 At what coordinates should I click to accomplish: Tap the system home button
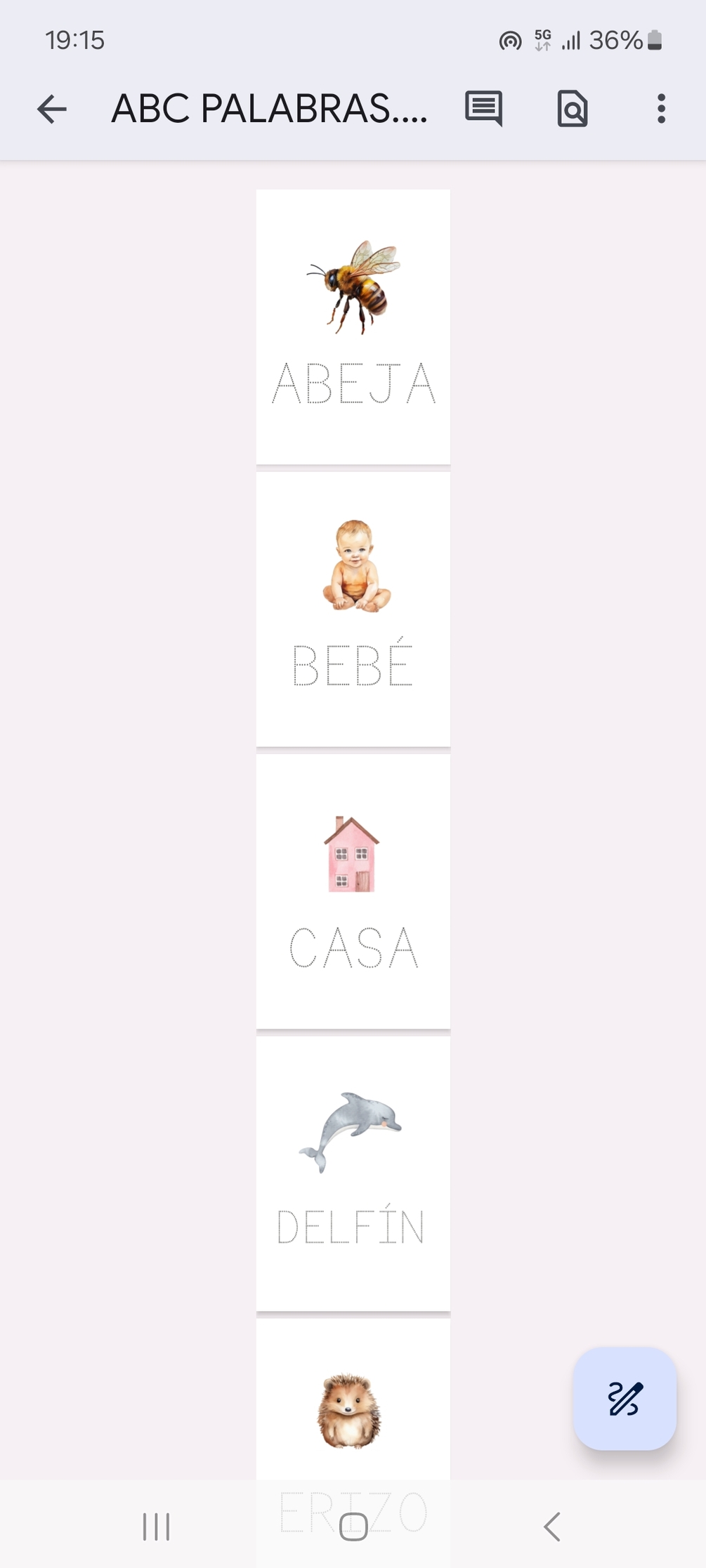[x=353, y=1527]
